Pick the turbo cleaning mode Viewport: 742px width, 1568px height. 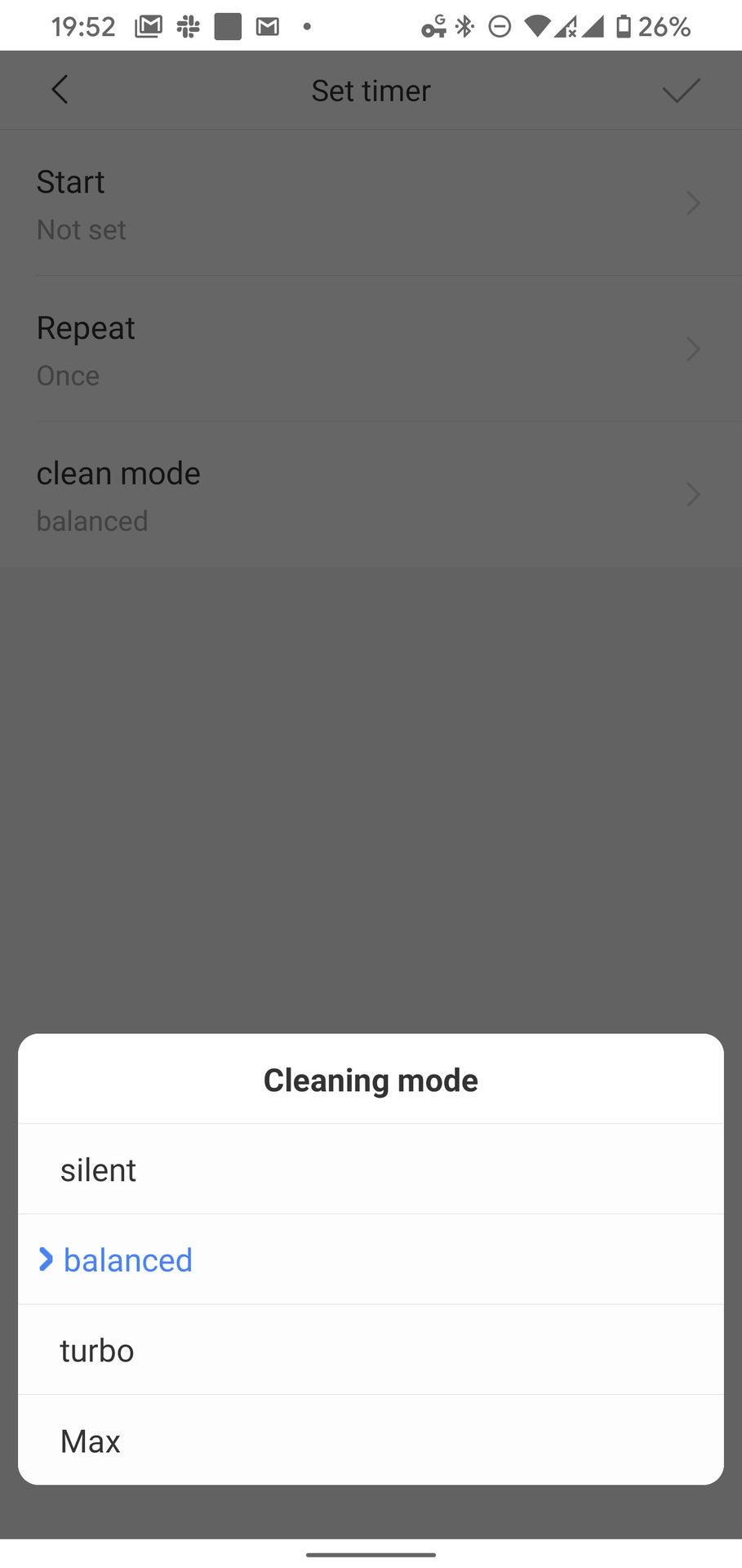pos(371,1350)
